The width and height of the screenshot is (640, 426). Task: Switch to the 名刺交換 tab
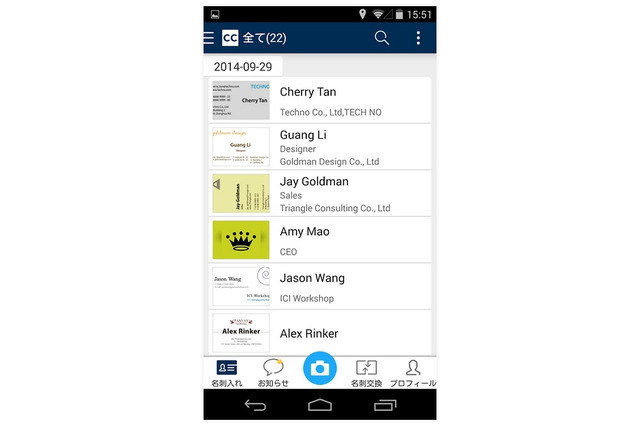click(x=366, y=373)
